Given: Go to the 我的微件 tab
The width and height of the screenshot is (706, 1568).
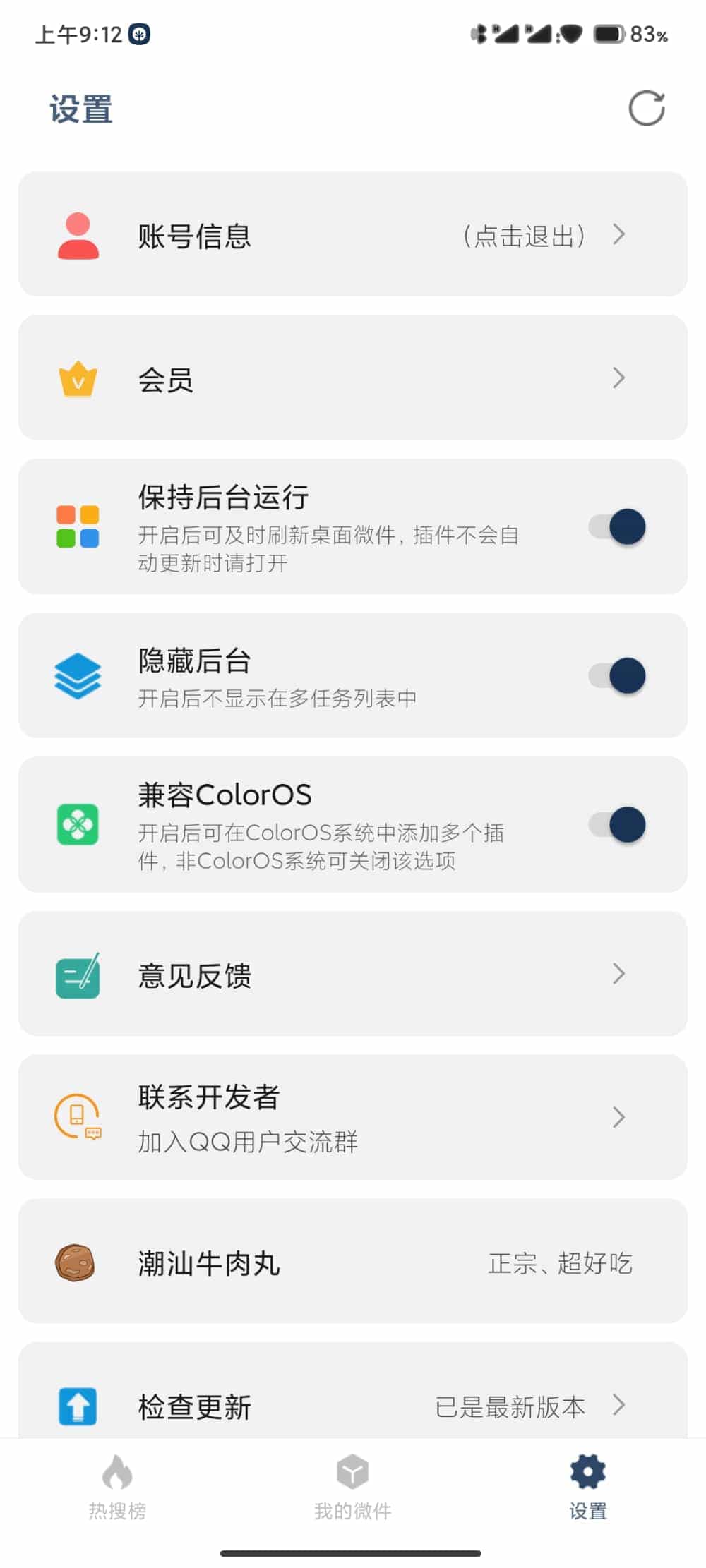Looking at the screenshot, I should 352,1486.
